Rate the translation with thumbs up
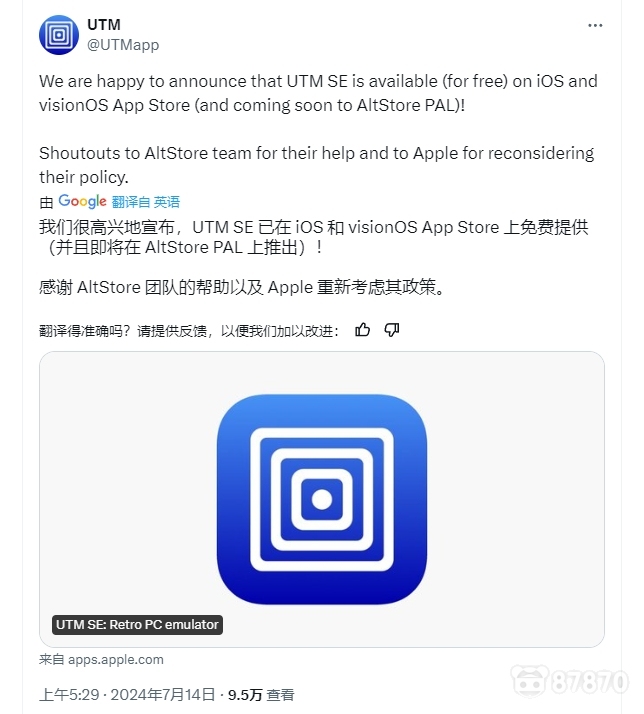 pyautogui.click(x=363, y=330)
